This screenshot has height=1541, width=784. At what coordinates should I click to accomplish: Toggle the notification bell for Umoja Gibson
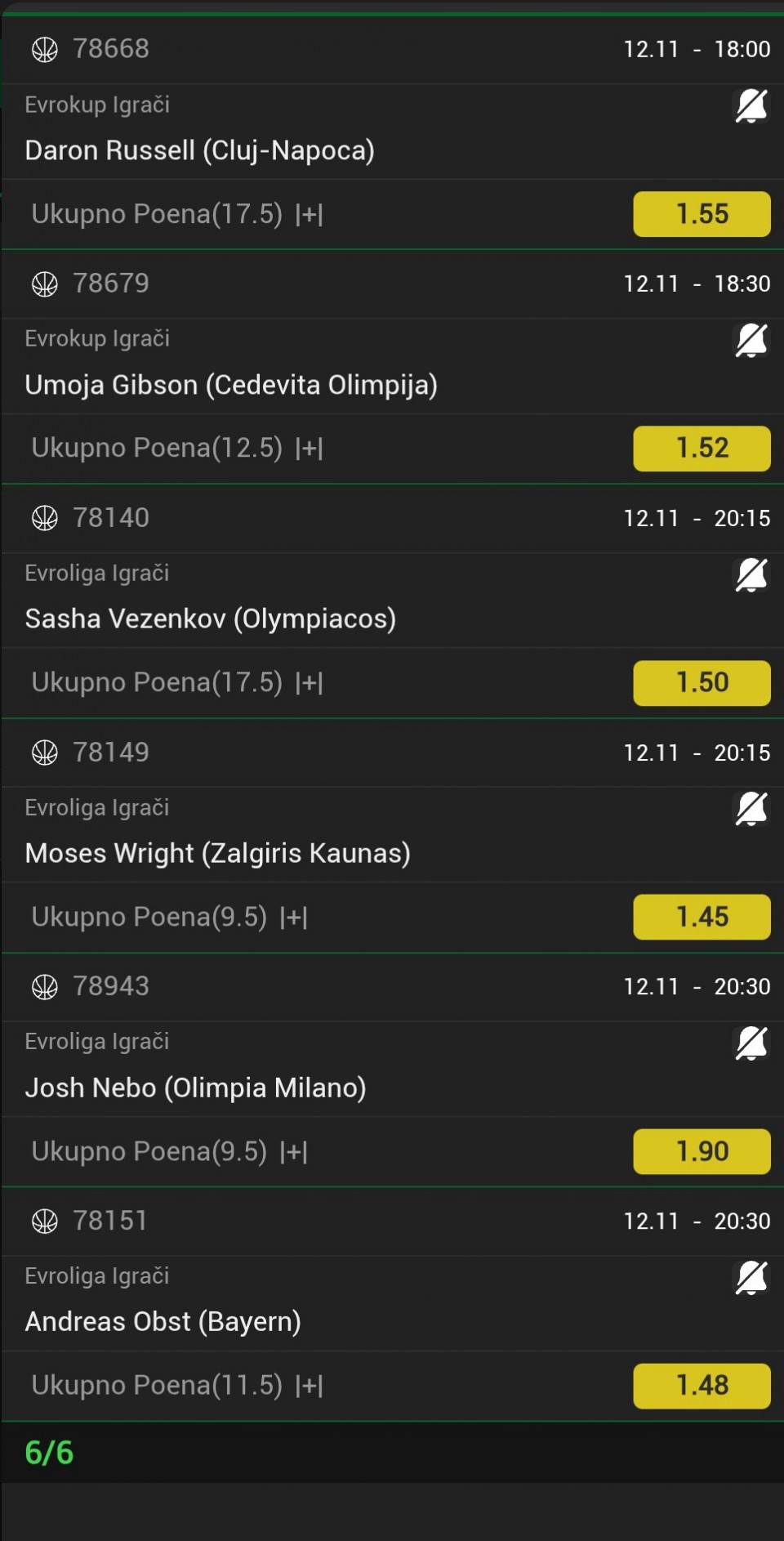tap(751, 341)
